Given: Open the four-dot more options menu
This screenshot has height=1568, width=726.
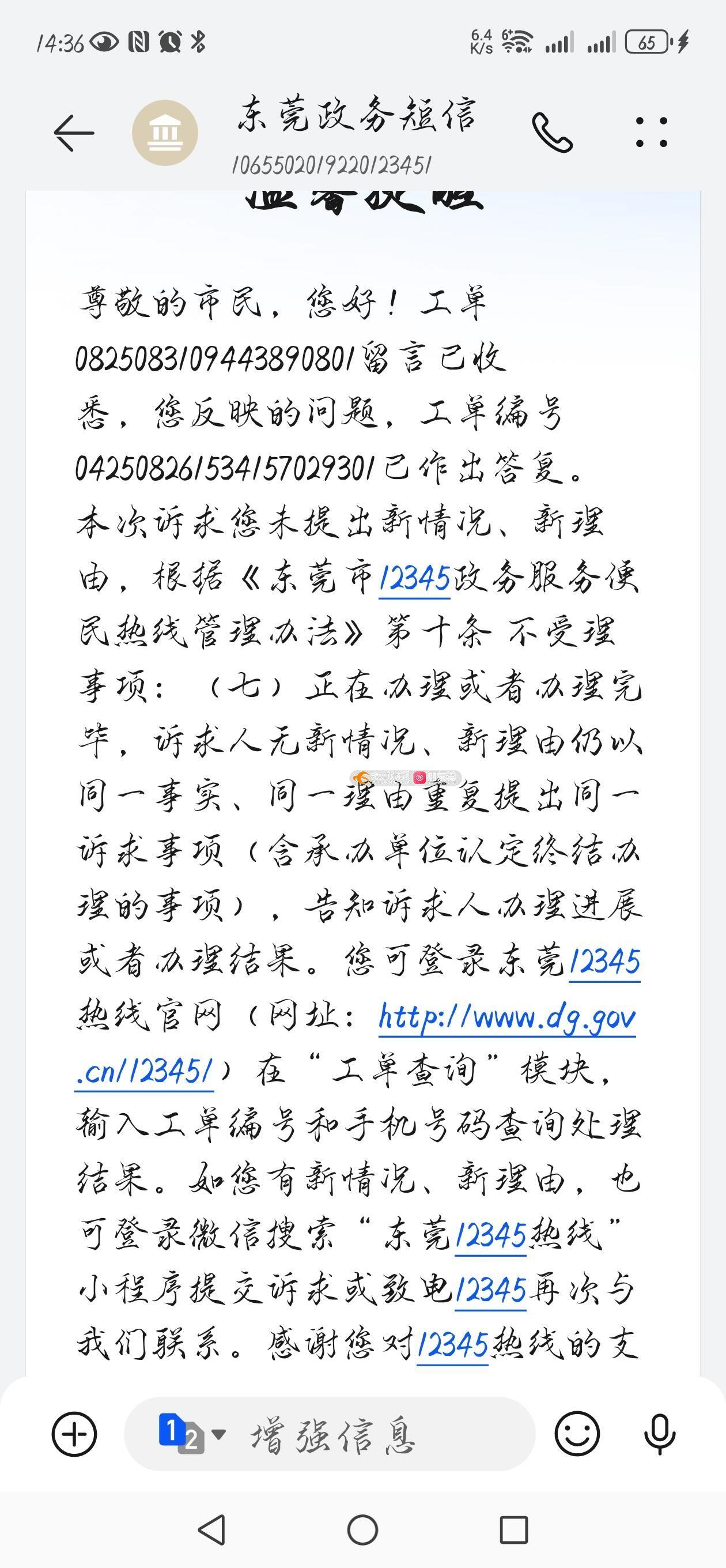Looking at the screenshot, I should coord(651,132).
